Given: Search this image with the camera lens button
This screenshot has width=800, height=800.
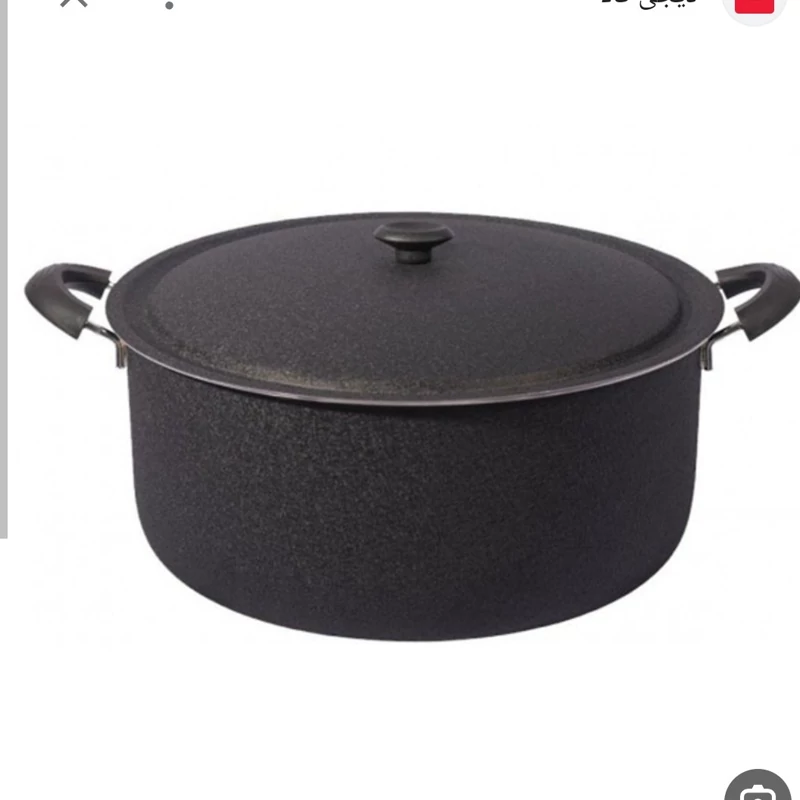Looking at the screenshot, I should click(758, 788).
